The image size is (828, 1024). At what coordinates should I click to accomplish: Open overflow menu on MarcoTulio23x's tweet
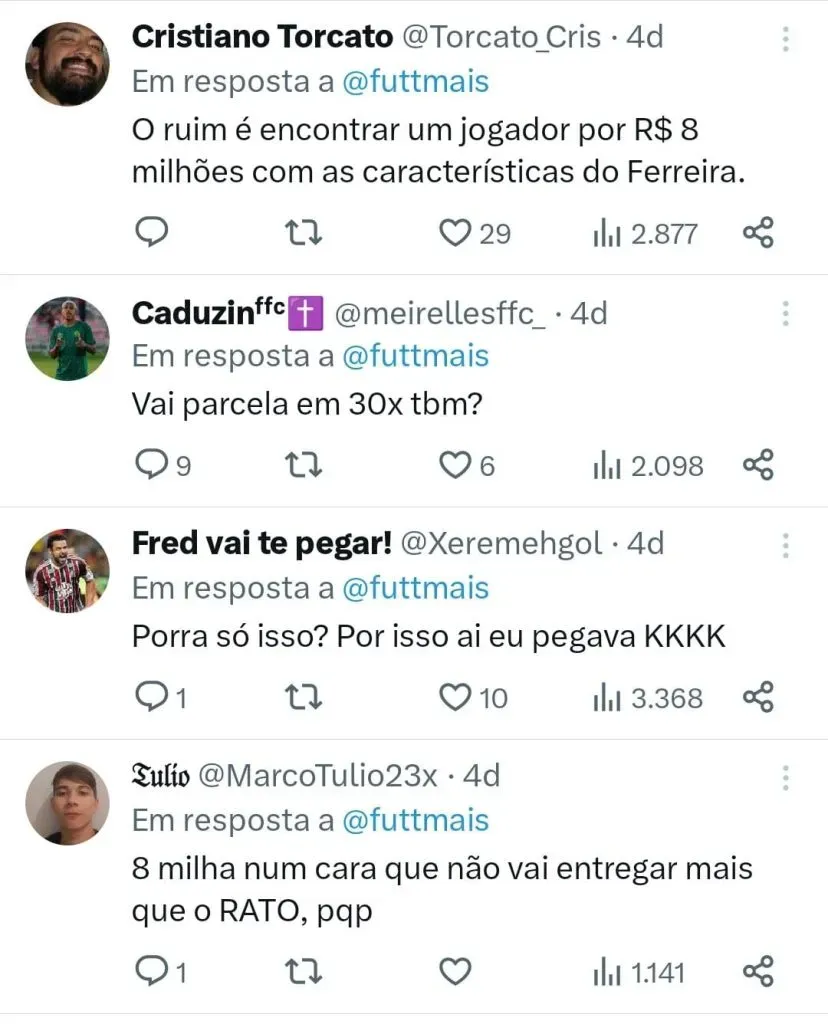click(x=786, y=777)
